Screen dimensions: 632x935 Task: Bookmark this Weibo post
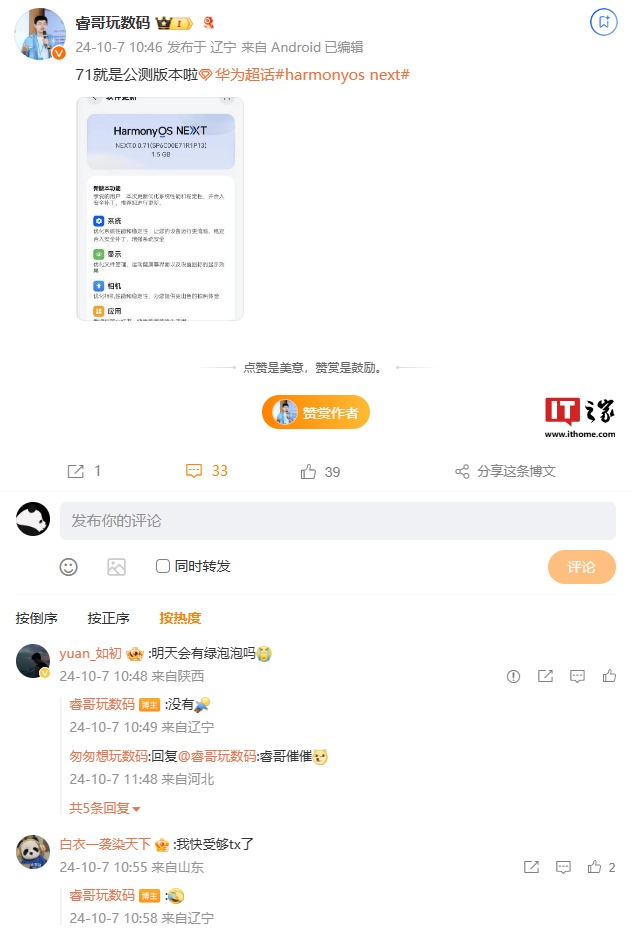(602, 20)
